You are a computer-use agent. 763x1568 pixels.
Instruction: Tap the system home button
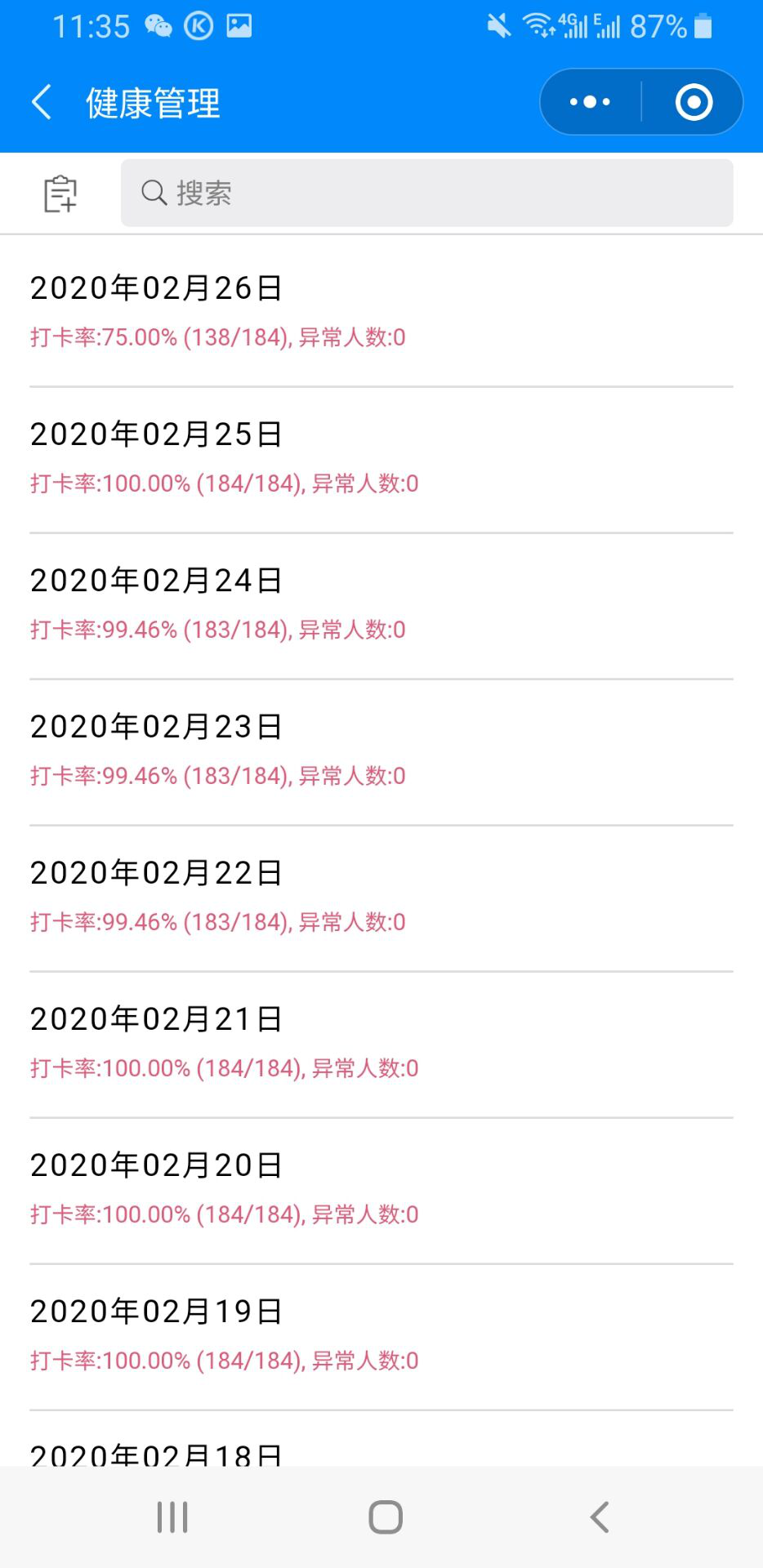tap(385, 1517)
